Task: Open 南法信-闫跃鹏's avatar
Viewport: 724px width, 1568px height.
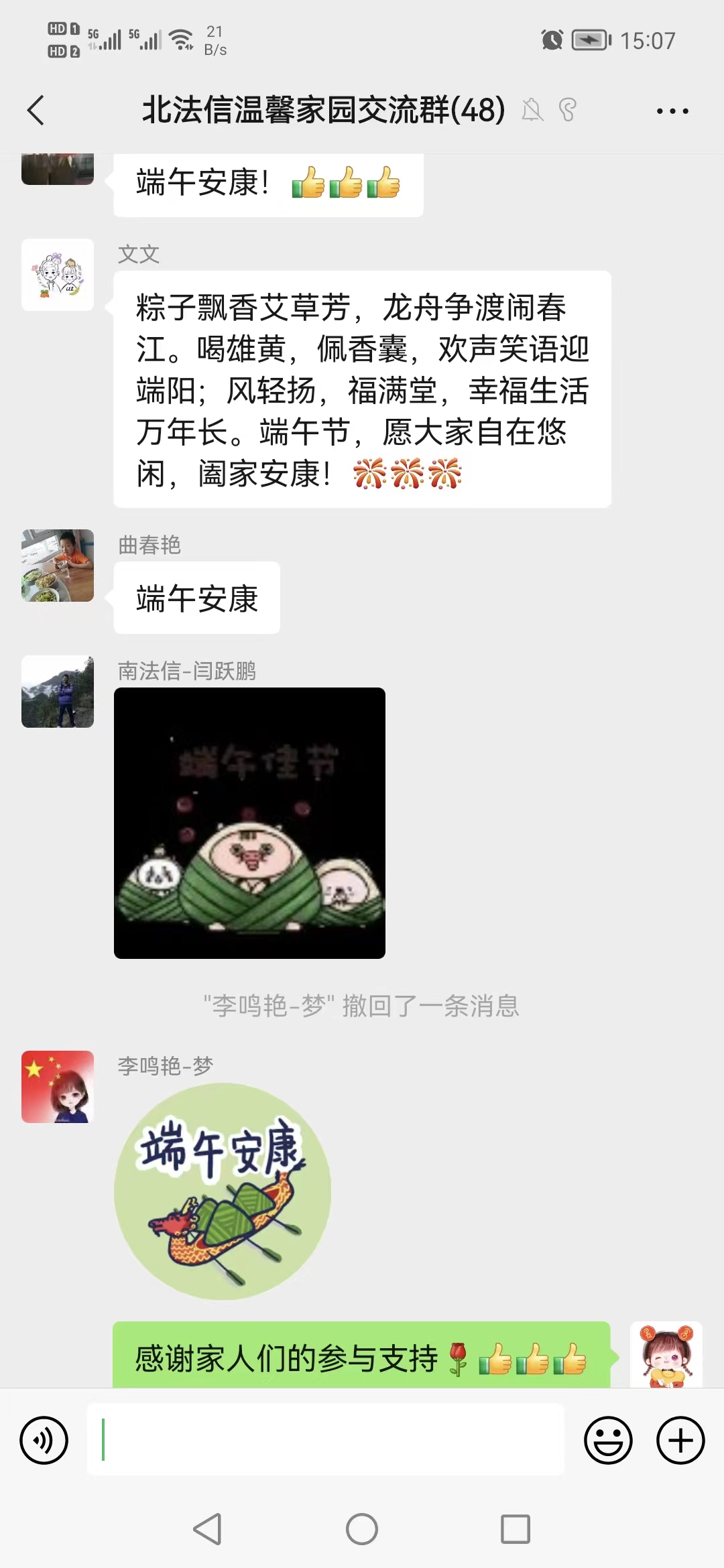Action: pos(58,692)
